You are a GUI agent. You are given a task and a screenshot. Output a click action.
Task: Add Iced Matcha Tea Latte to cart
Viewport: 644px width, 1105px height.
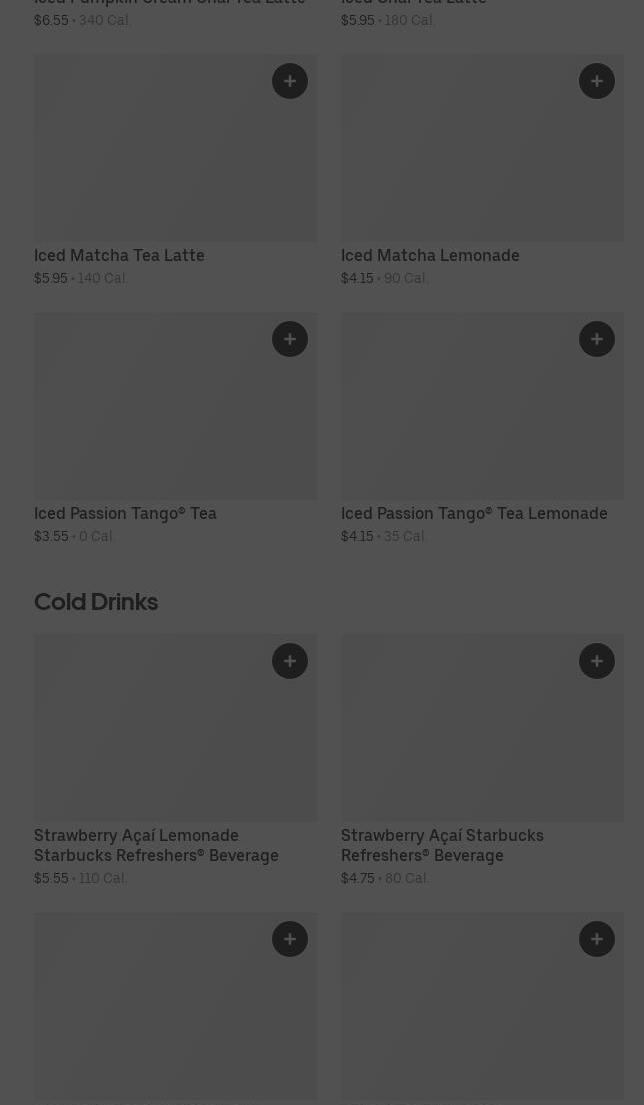point(290,81)
